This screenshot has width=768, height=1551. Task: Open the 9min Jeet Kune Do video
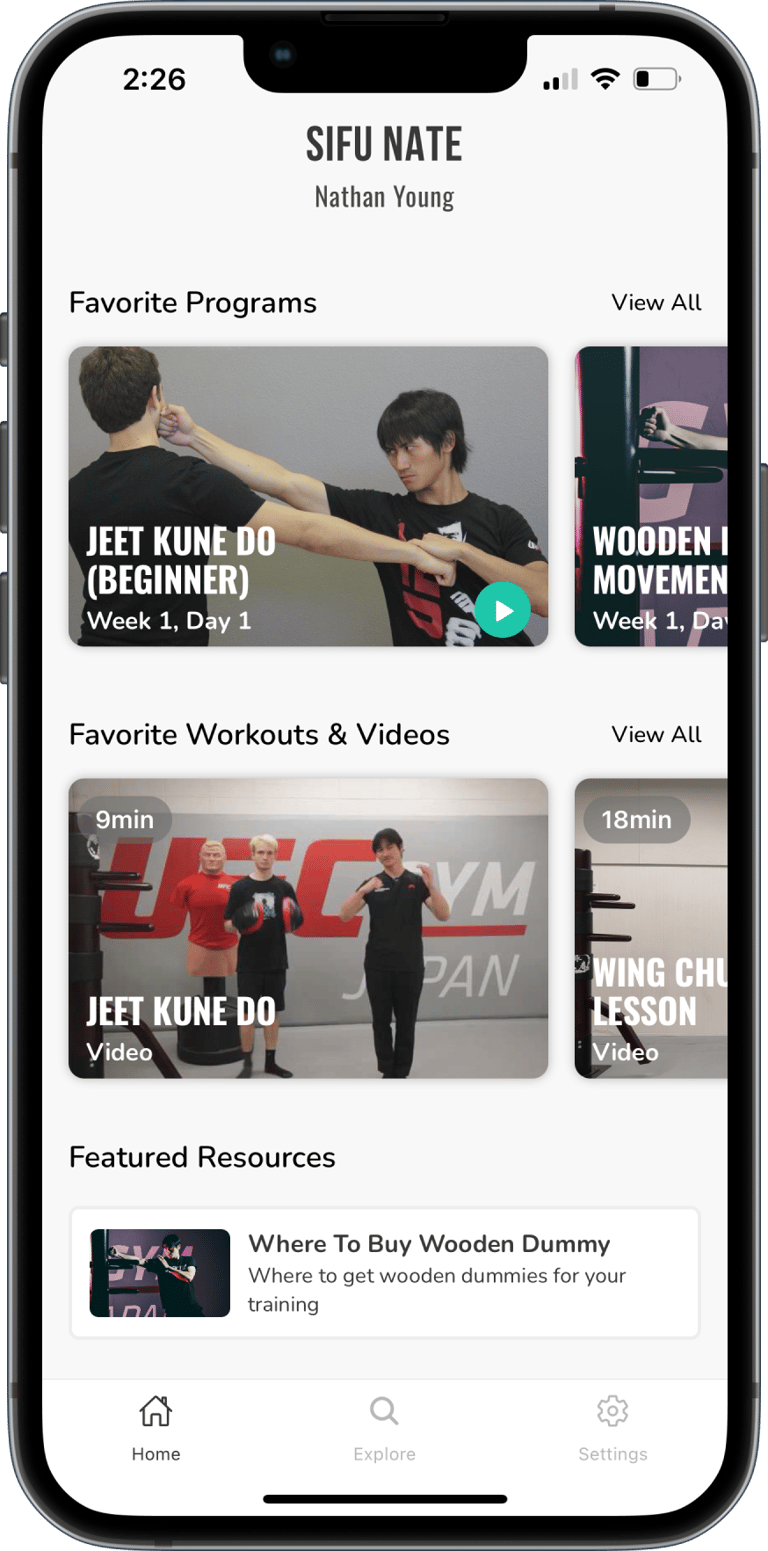308,928
